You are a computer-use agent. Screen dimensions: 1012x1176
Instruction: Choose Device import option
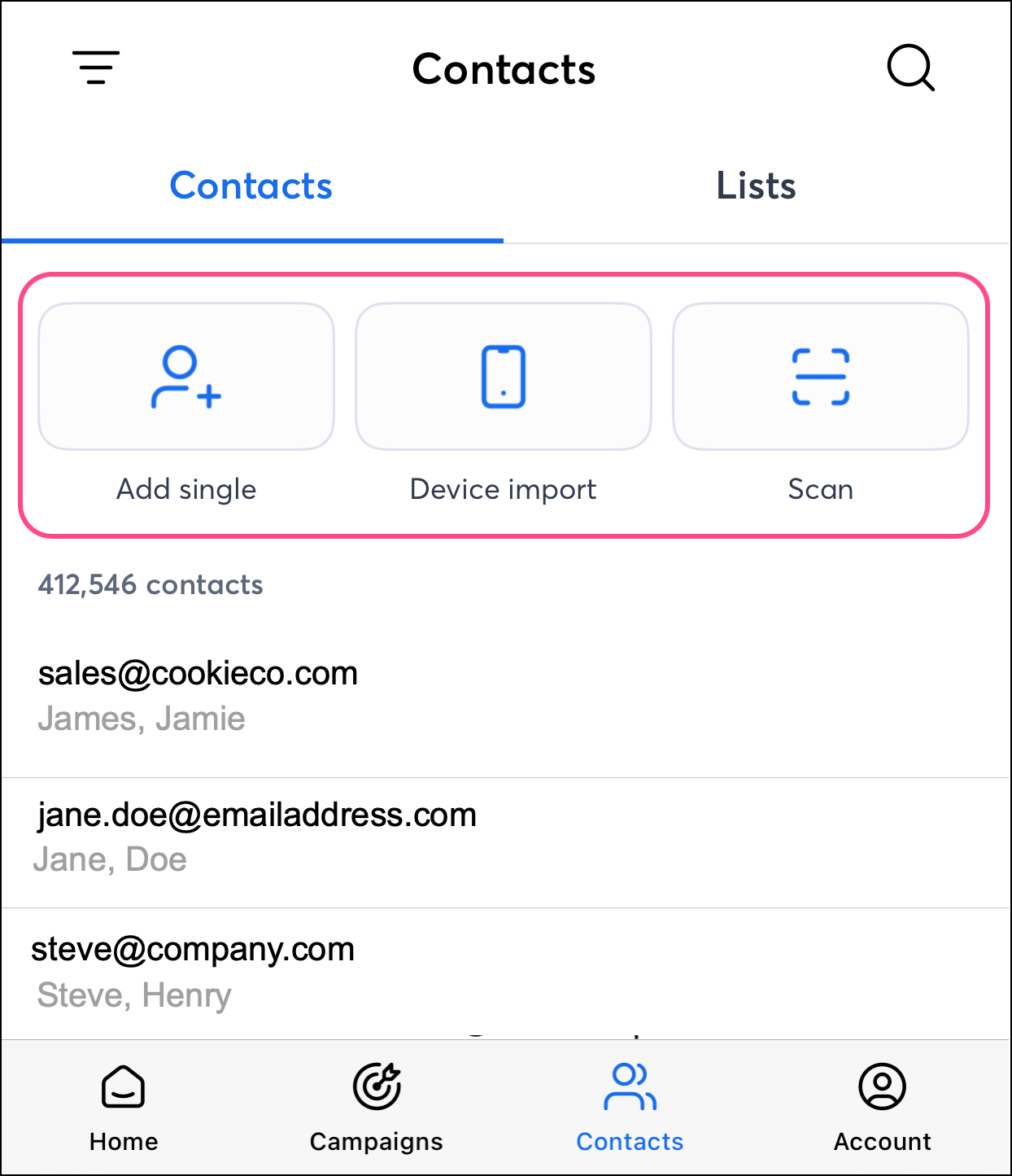(x=504, y=377)
